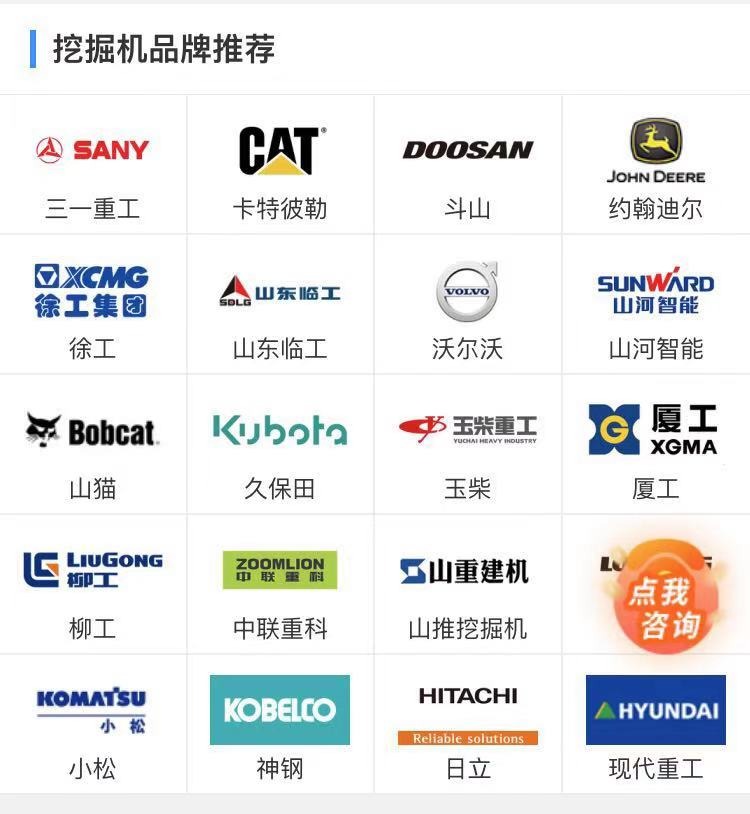Screen dimensions: 750x814
Task: Open the 山猫 Bobcat brand tile
Action: point(93,446)
